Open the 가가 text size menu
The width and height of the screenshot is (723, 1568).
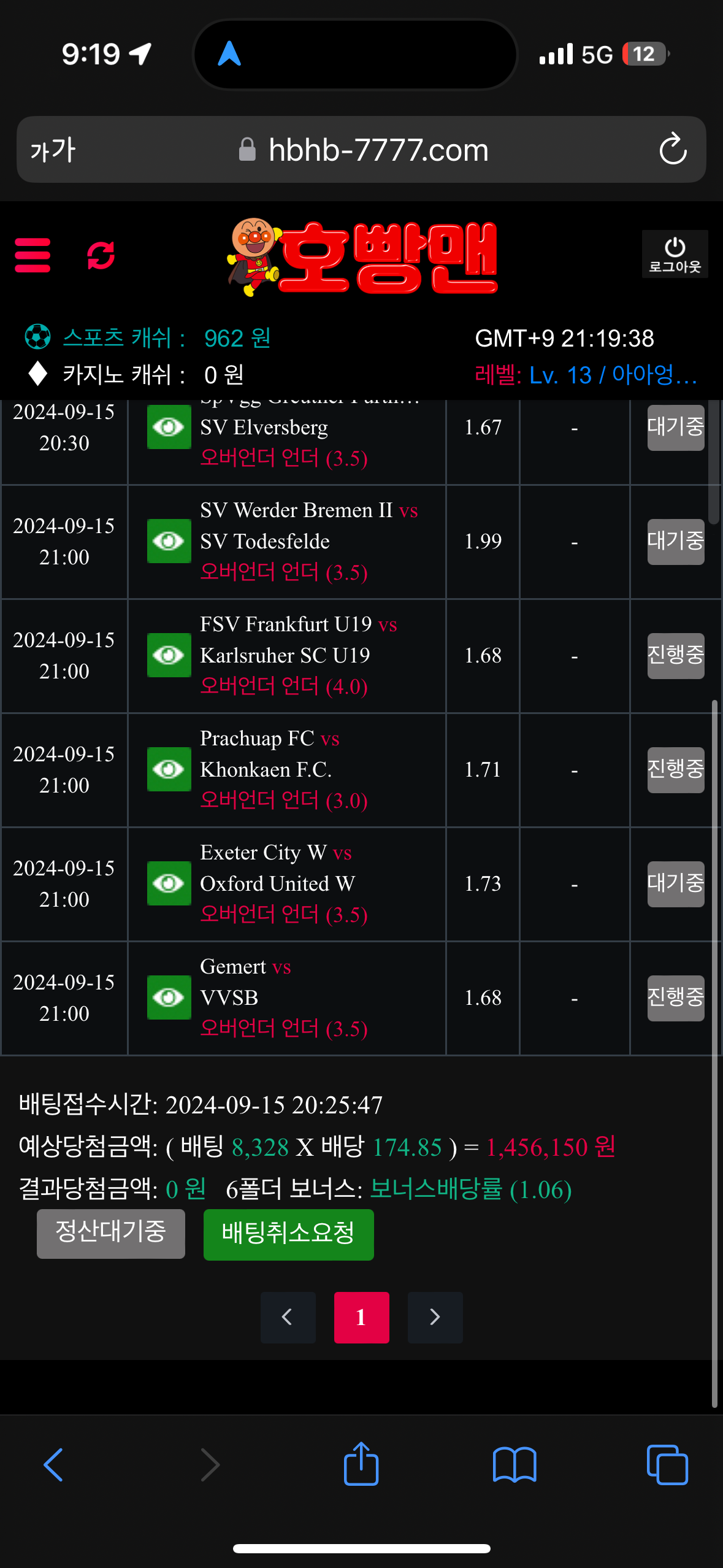coord(53,150)
